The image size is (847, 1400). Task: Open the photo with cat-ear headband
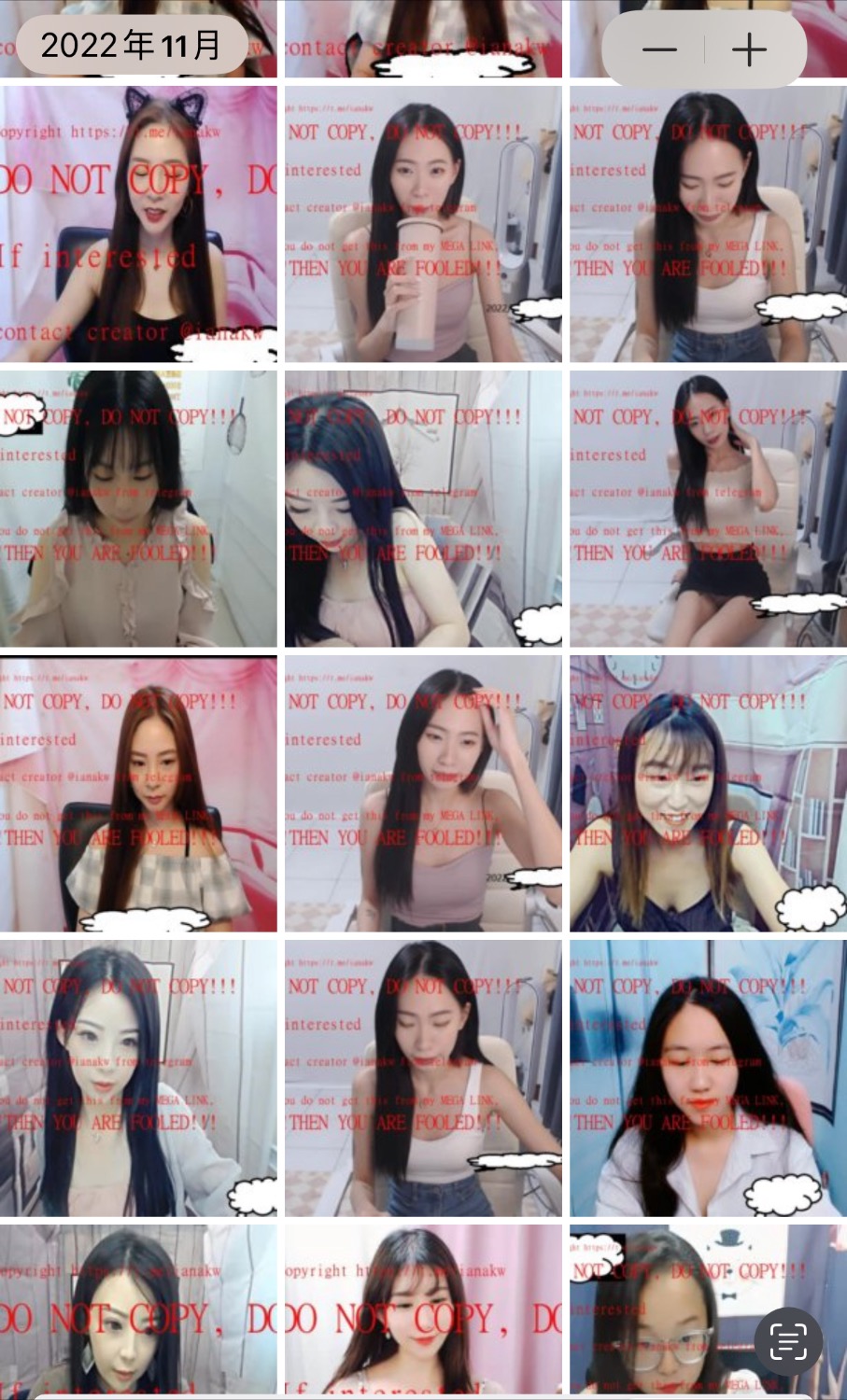point(138,224)
